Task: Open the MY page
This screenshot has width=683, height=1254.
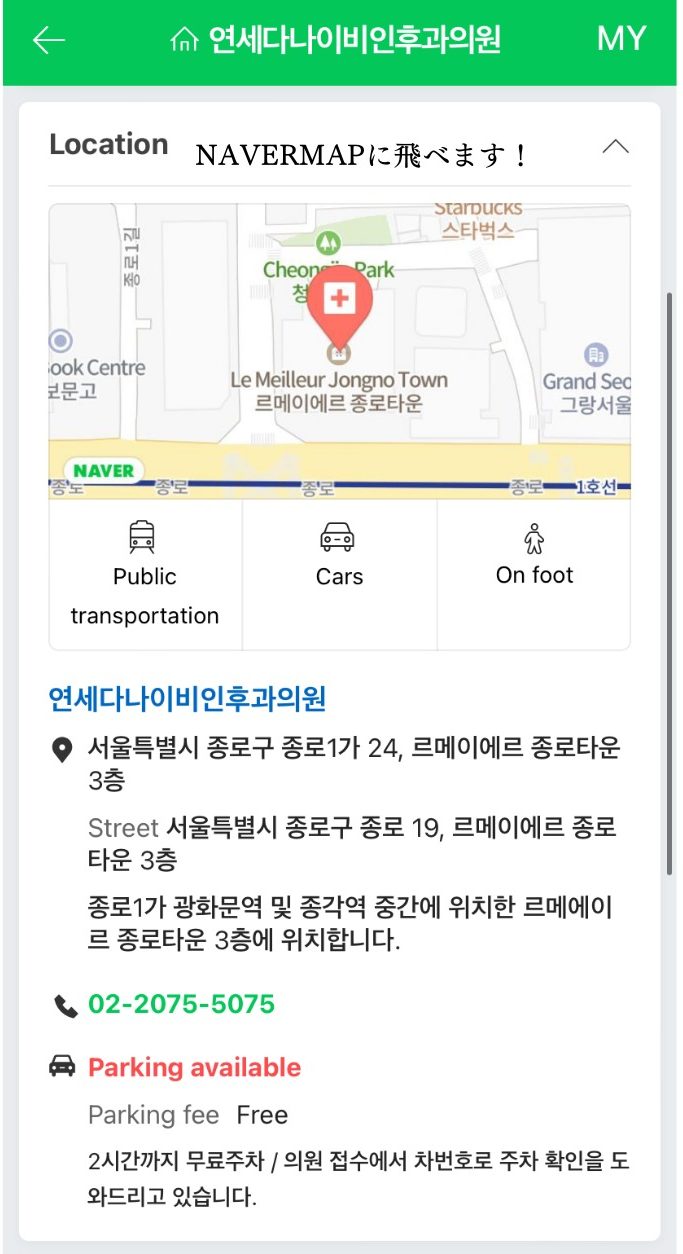Action: (x=621, y=40)
